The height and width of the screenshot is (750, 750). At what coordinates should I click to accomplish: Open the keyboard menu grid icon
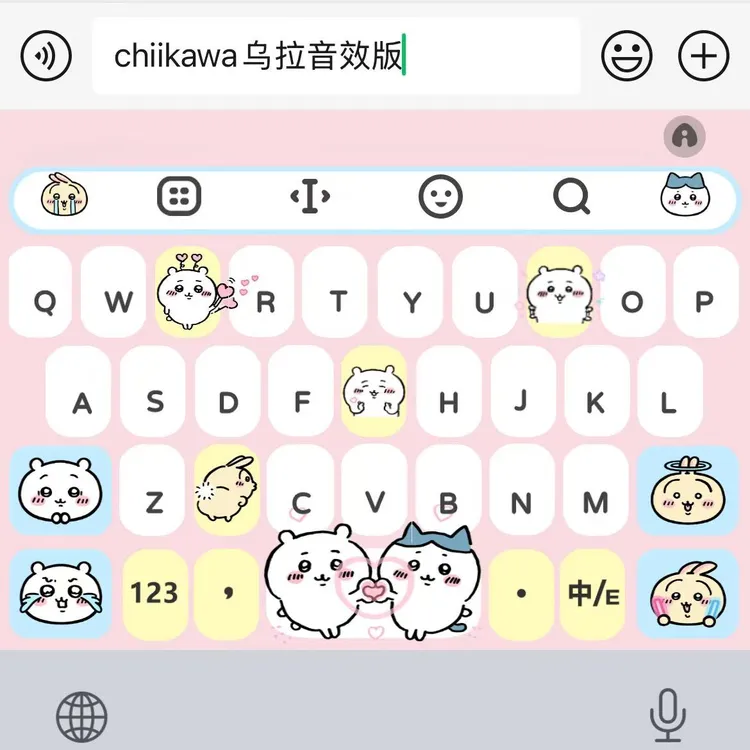(179, 197)
